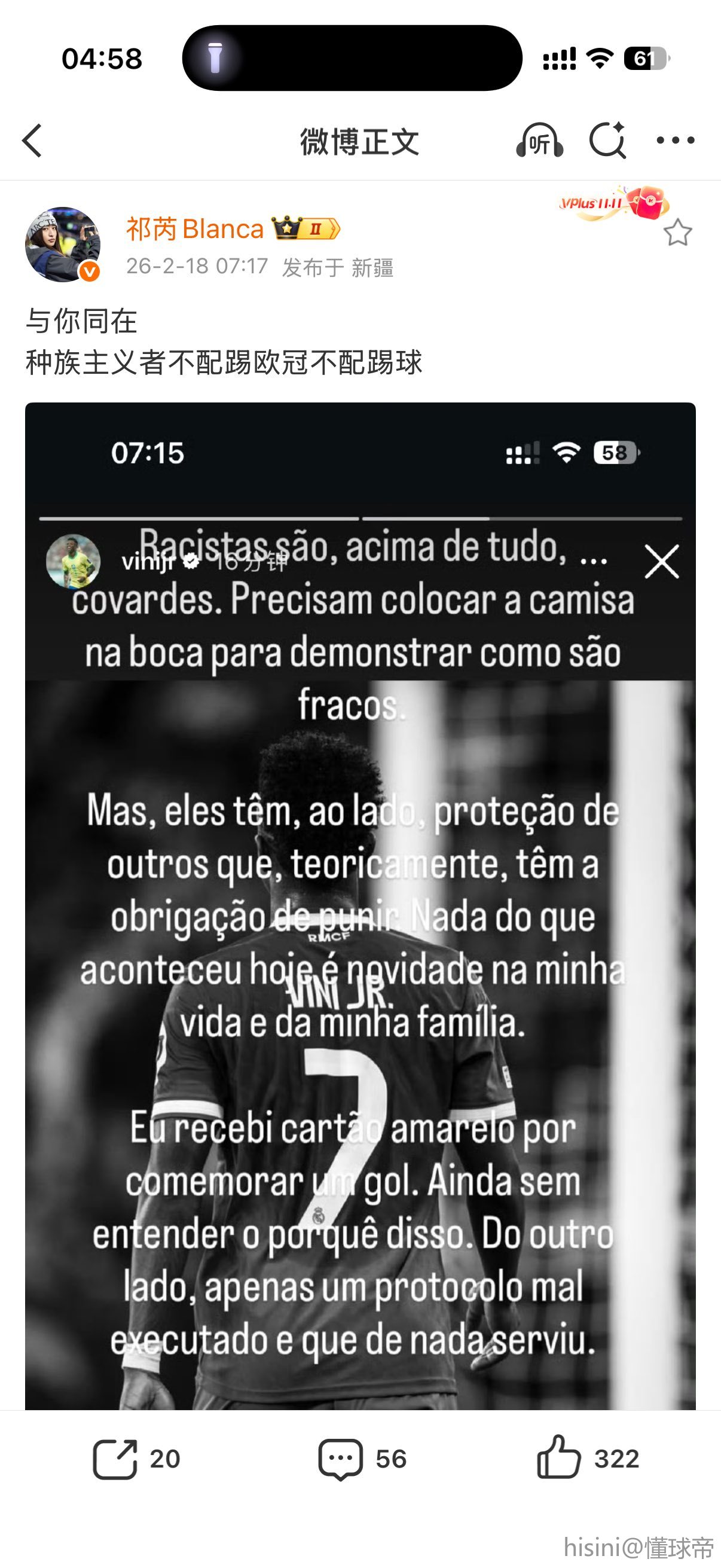The image size is (721, 1568).
Task: Open the search icon in the top bar
Action: (x=607, y=141)
